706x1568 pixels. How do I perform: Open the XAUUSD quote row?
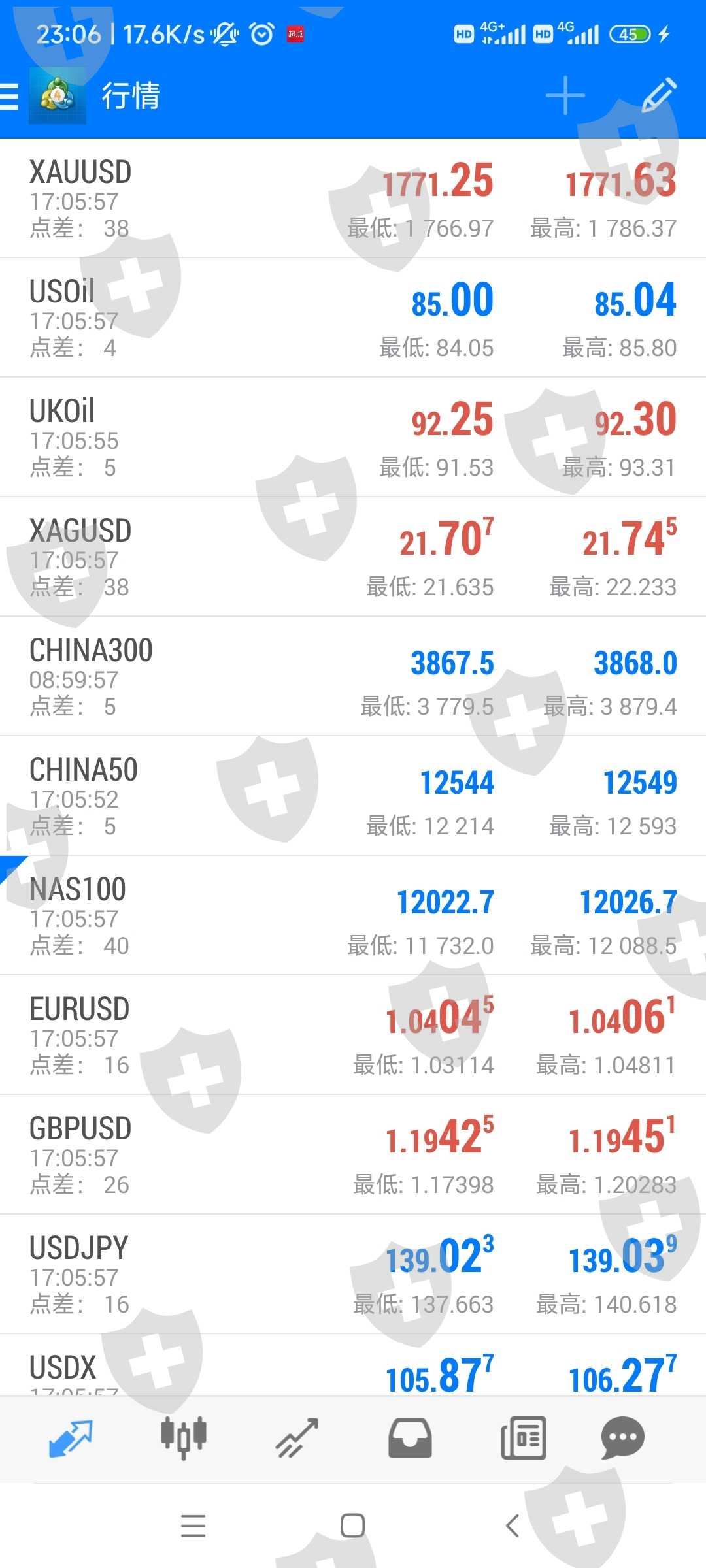353,198
